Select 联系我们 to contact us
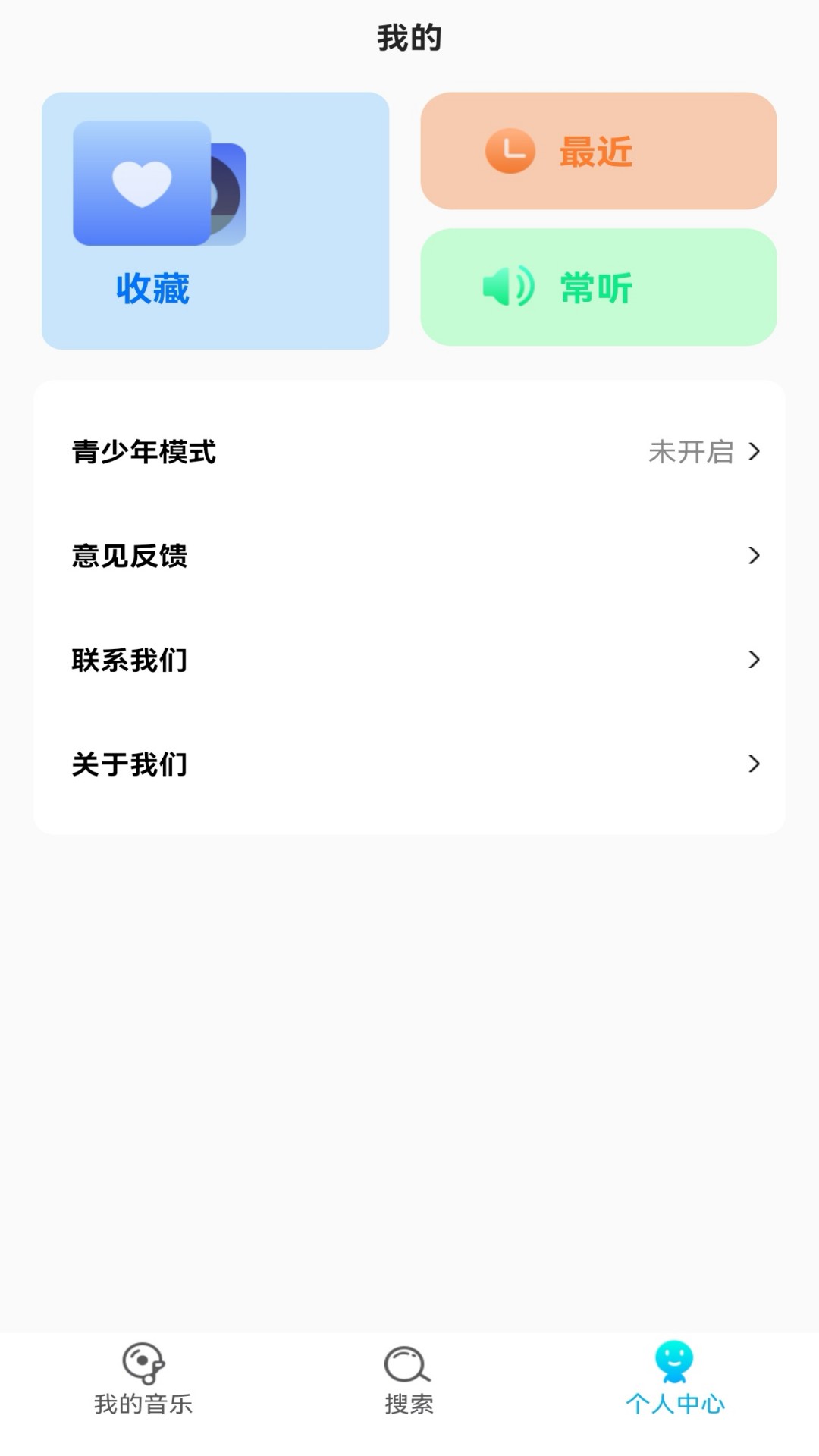Image resolution: width=819 pixels, height=1456 pixels. [409, 660]
